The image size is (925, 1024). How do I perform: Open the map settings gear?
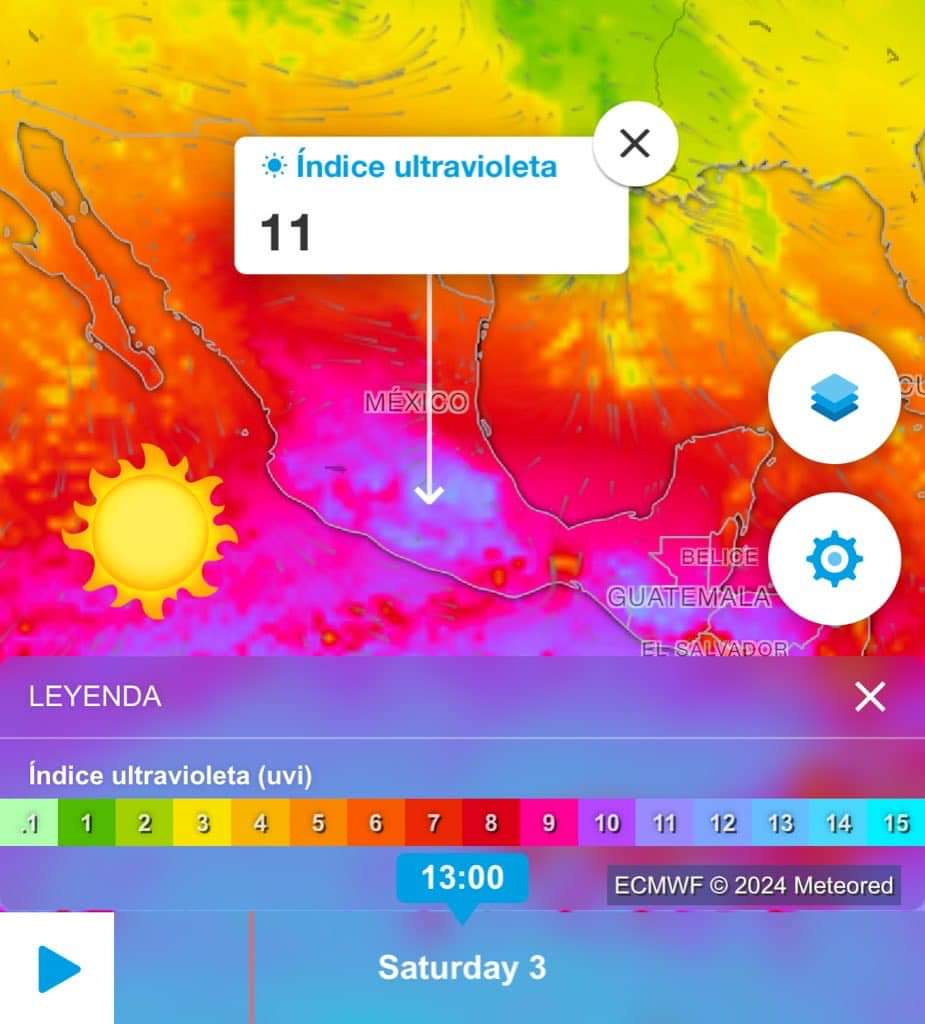pos(833,558)
